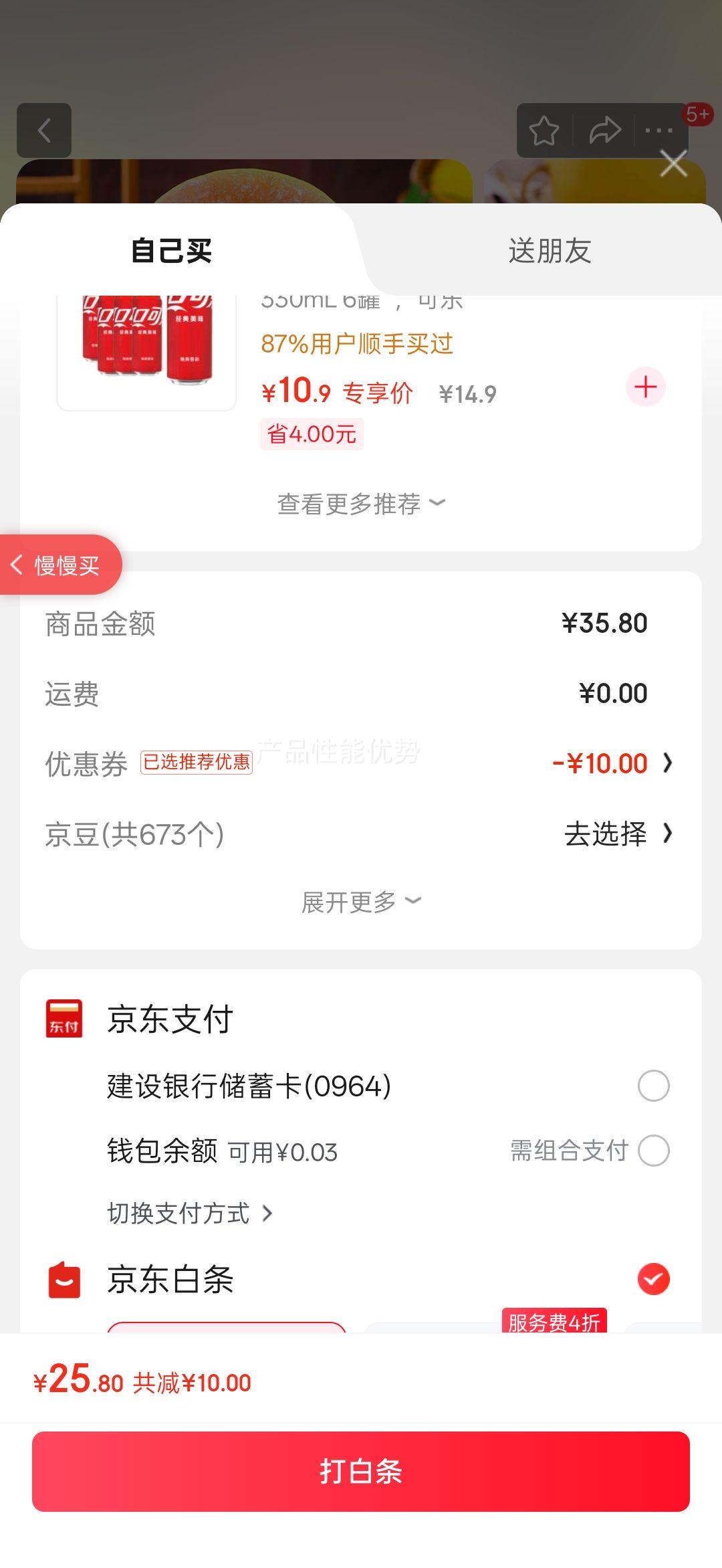Open the recommended cola product thumbnail

(146, 352)
